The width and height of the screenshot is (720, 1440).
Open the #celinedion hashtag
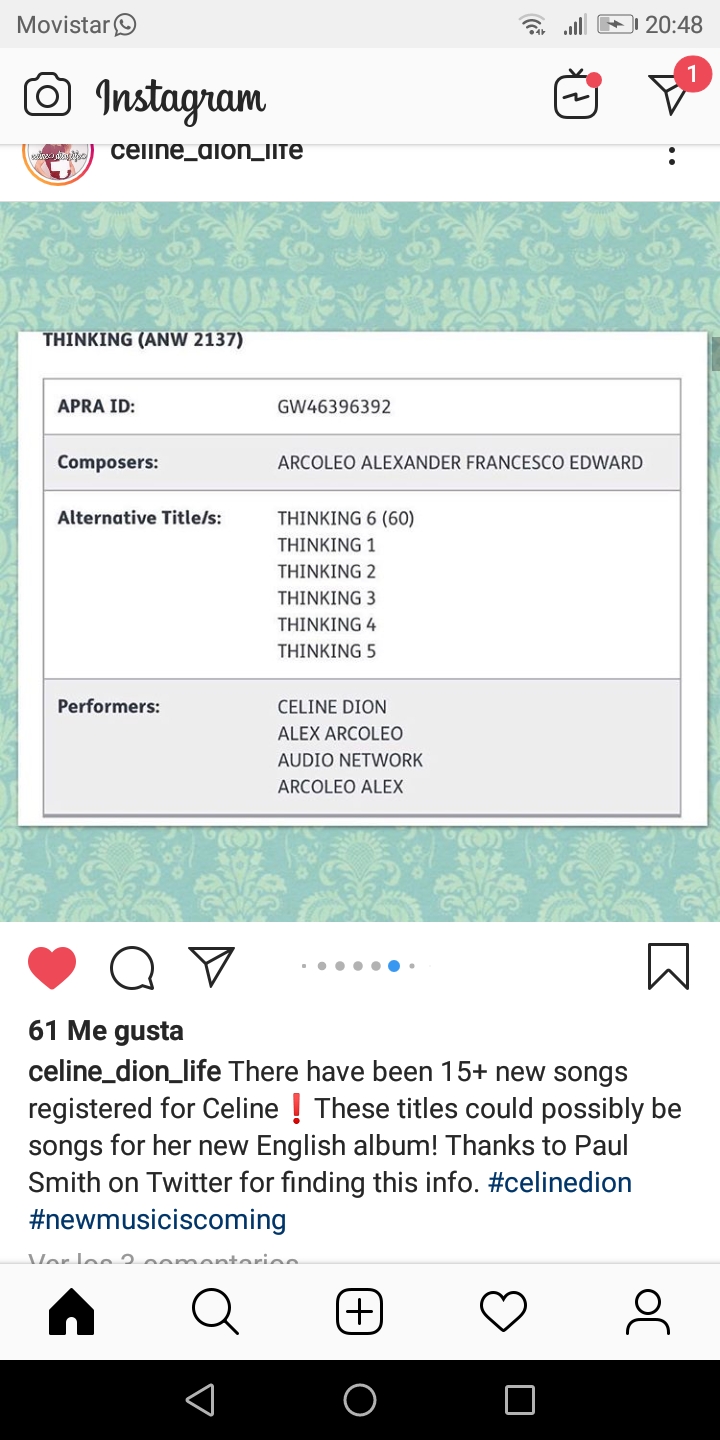point(559,1182)
